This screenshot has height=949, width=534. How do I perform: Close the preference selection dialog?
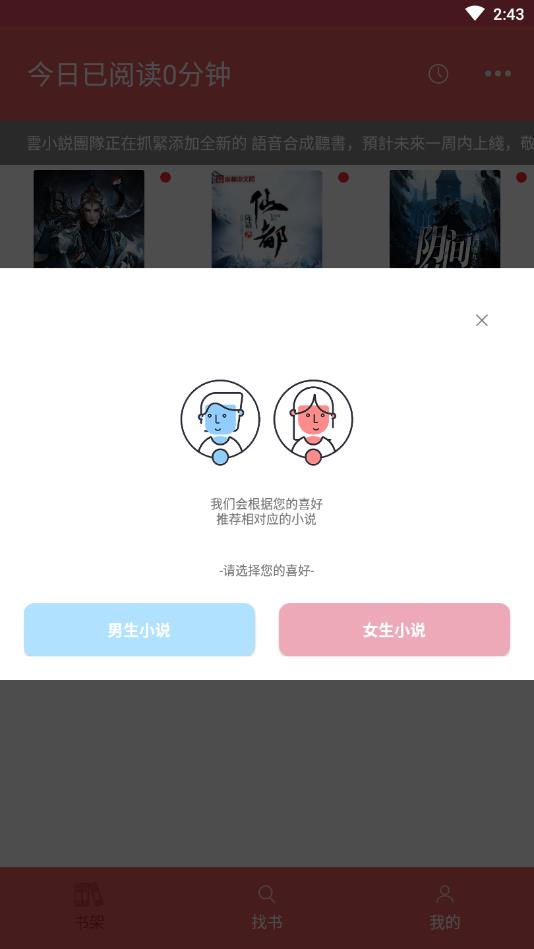[x=481, y=320]
